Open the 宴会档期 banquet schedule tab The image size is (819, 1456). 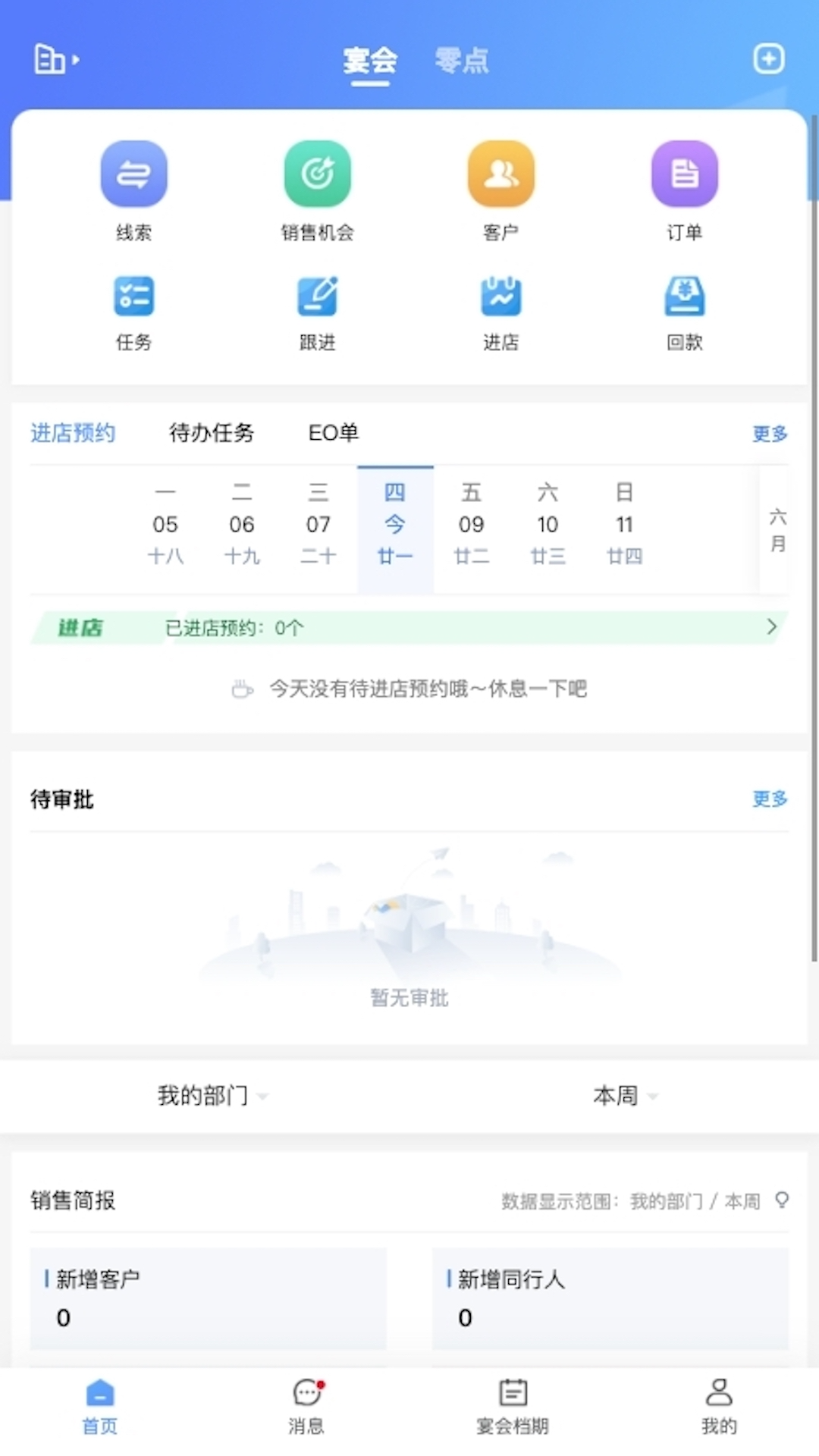[x=513, y=1407]
